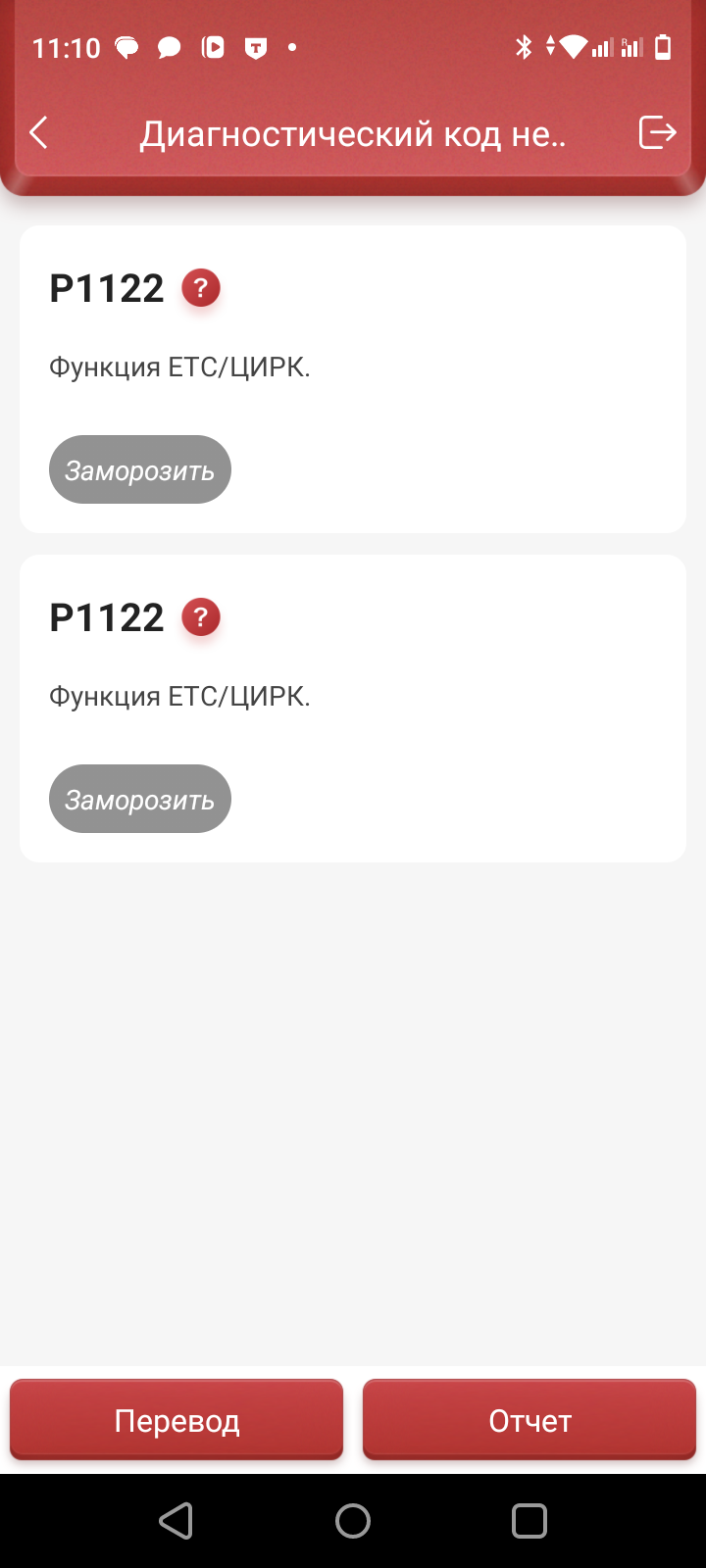Tap the Перевод button
This screenshot has width=706, height=1568.
pyautogui.click(x=176, y=1420)
